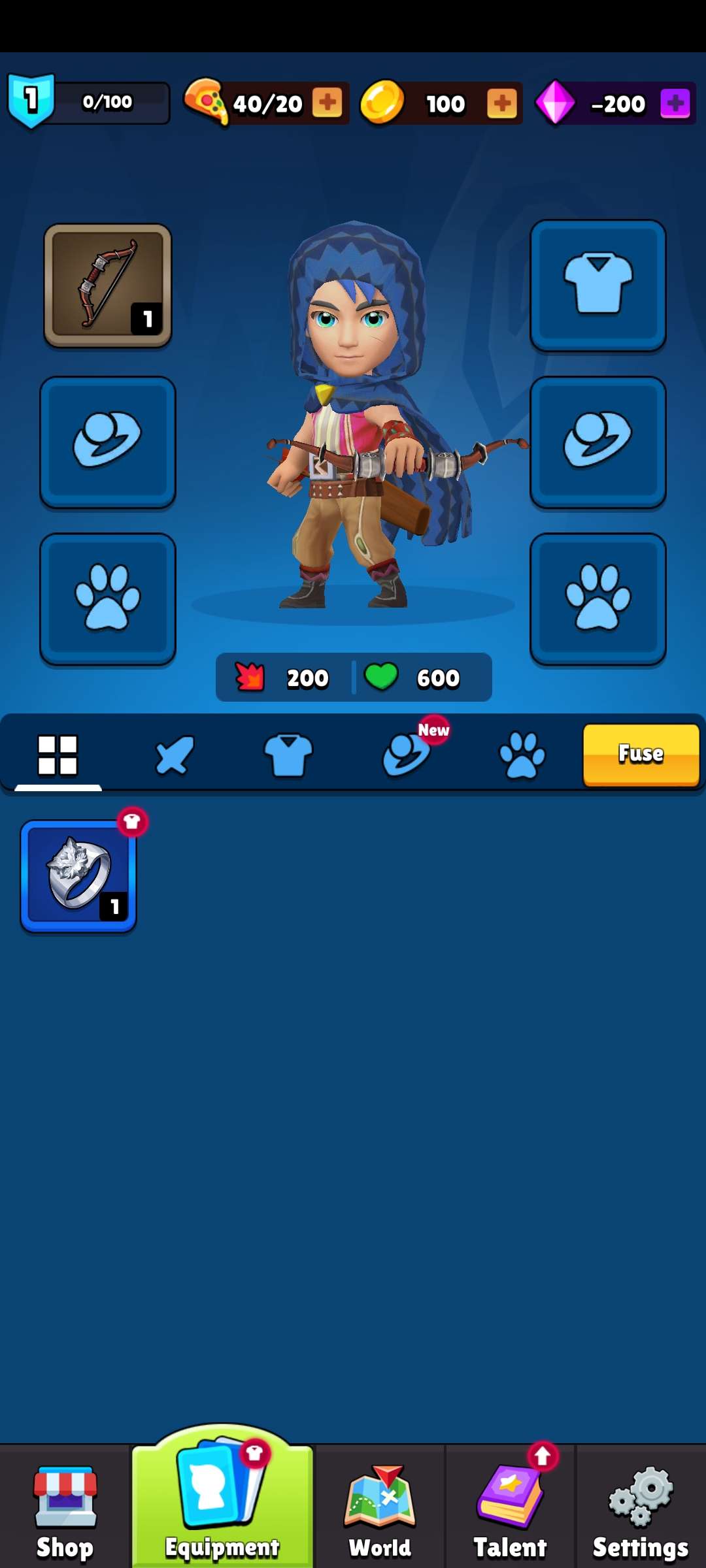Select the empty ring slot beside the armor
This screenshot has height=1568, width=706.
[x=597, y=442]
